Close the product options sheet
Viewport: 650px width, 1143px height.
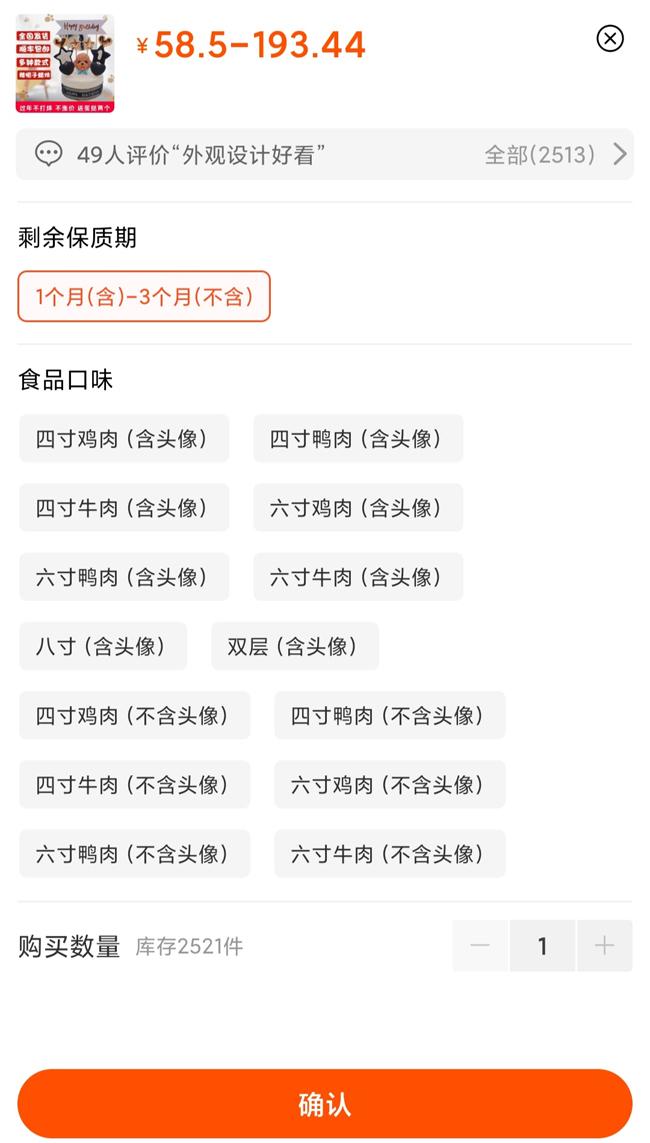coord(610,38)
